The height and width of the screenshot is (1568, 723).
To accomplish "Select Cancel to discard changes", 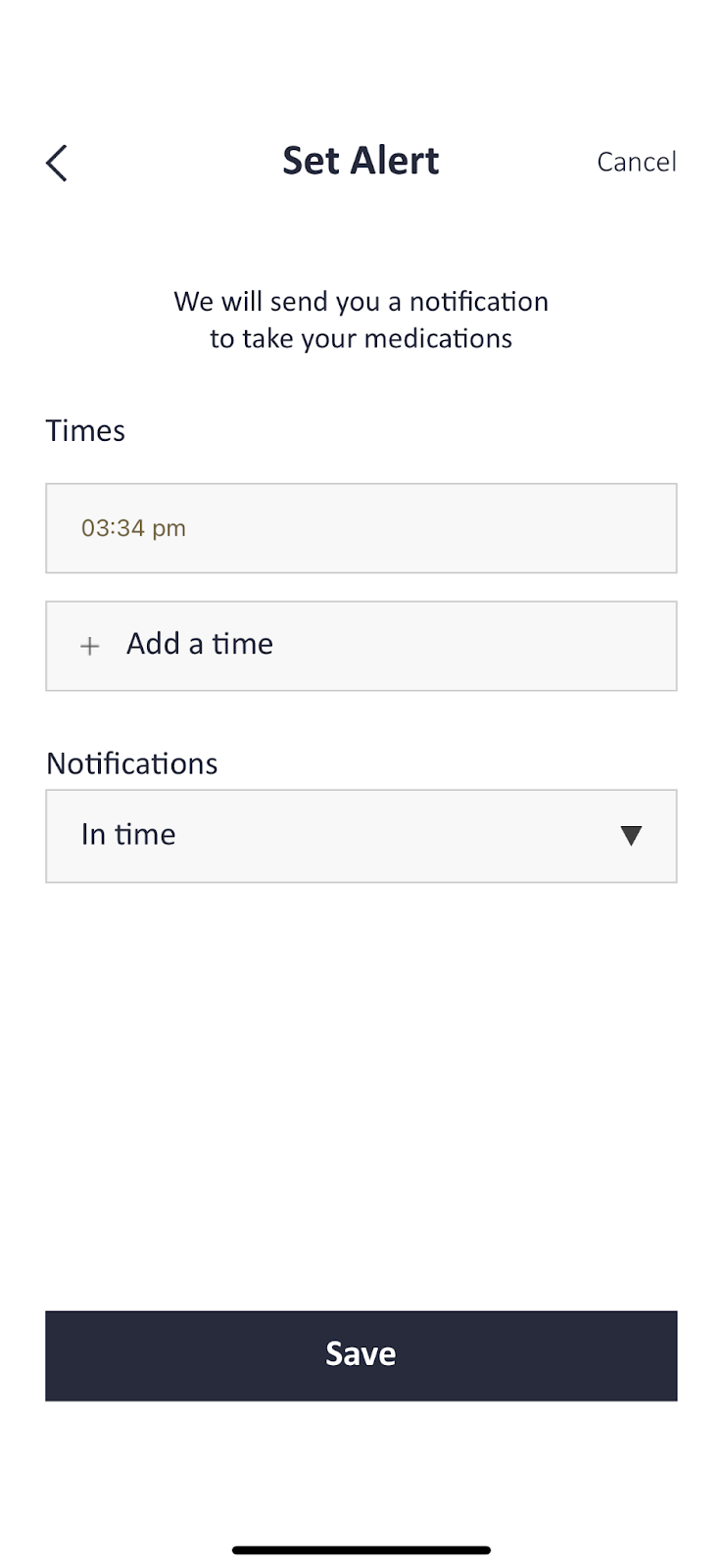I will click(x=636, y=162).
